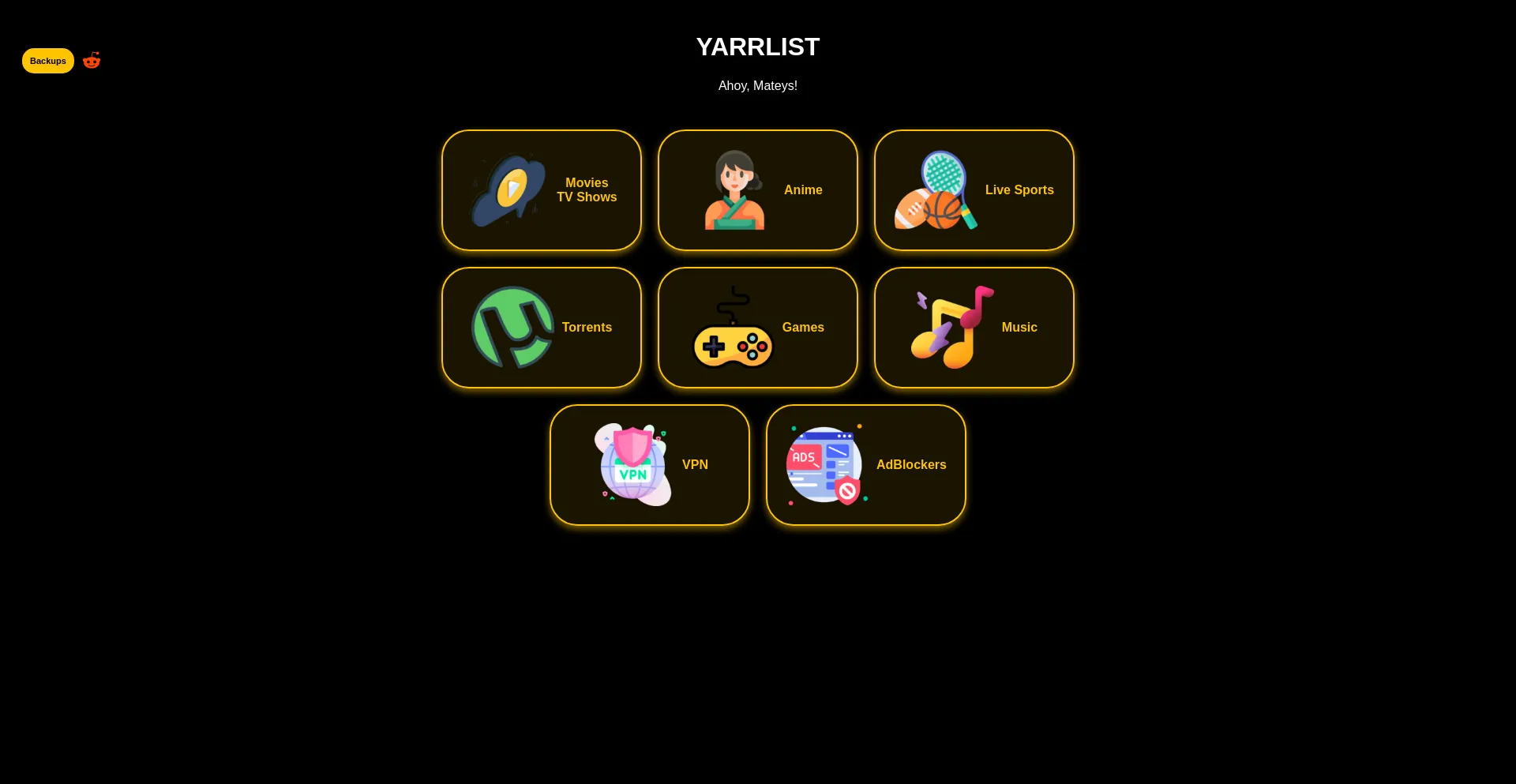Open the Movies TV Shows card
The height and width of the screenshot is (784, 1516).
pyautogui.click(x=542, y=190)
